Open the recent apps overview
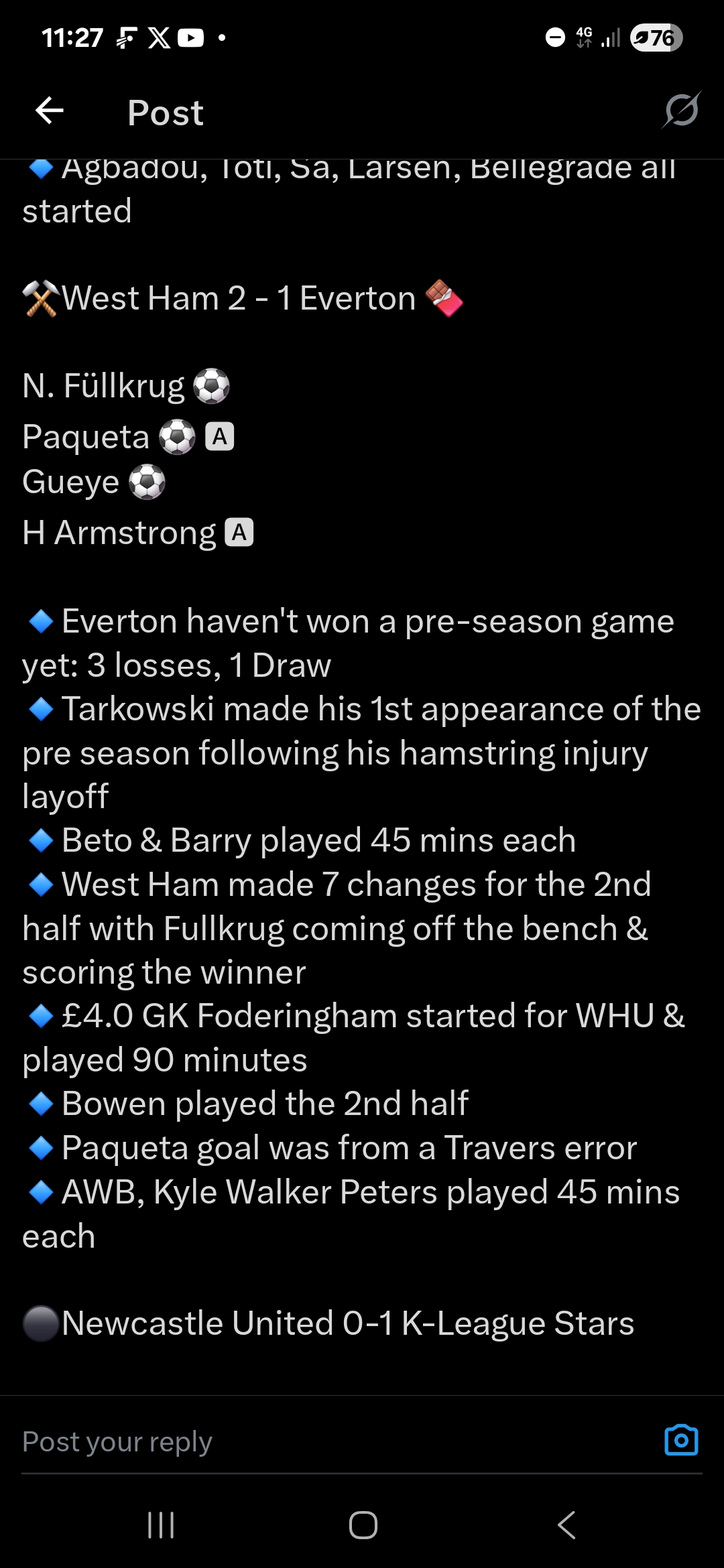The image size is (724, 1568). coord(161,1525)
